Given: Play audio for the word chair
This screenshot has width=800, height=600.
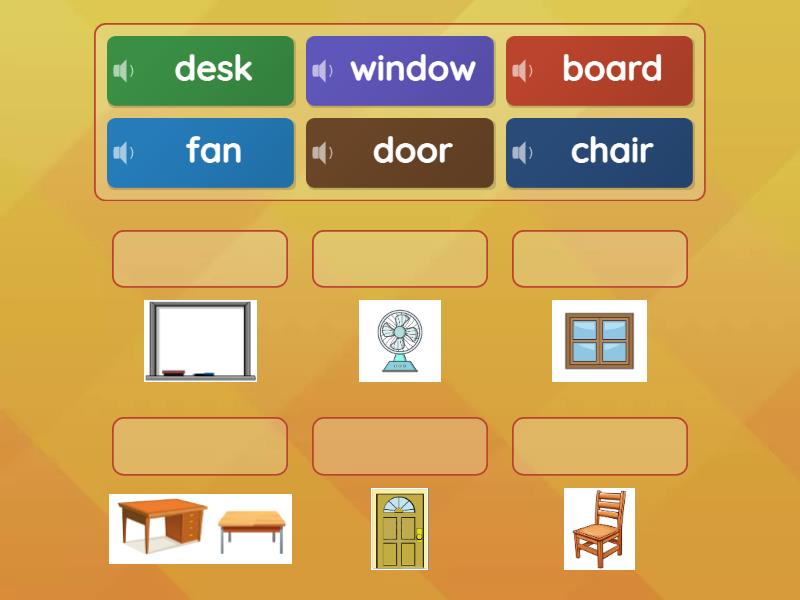Looking at the screenshot, I should pos(522,153).
